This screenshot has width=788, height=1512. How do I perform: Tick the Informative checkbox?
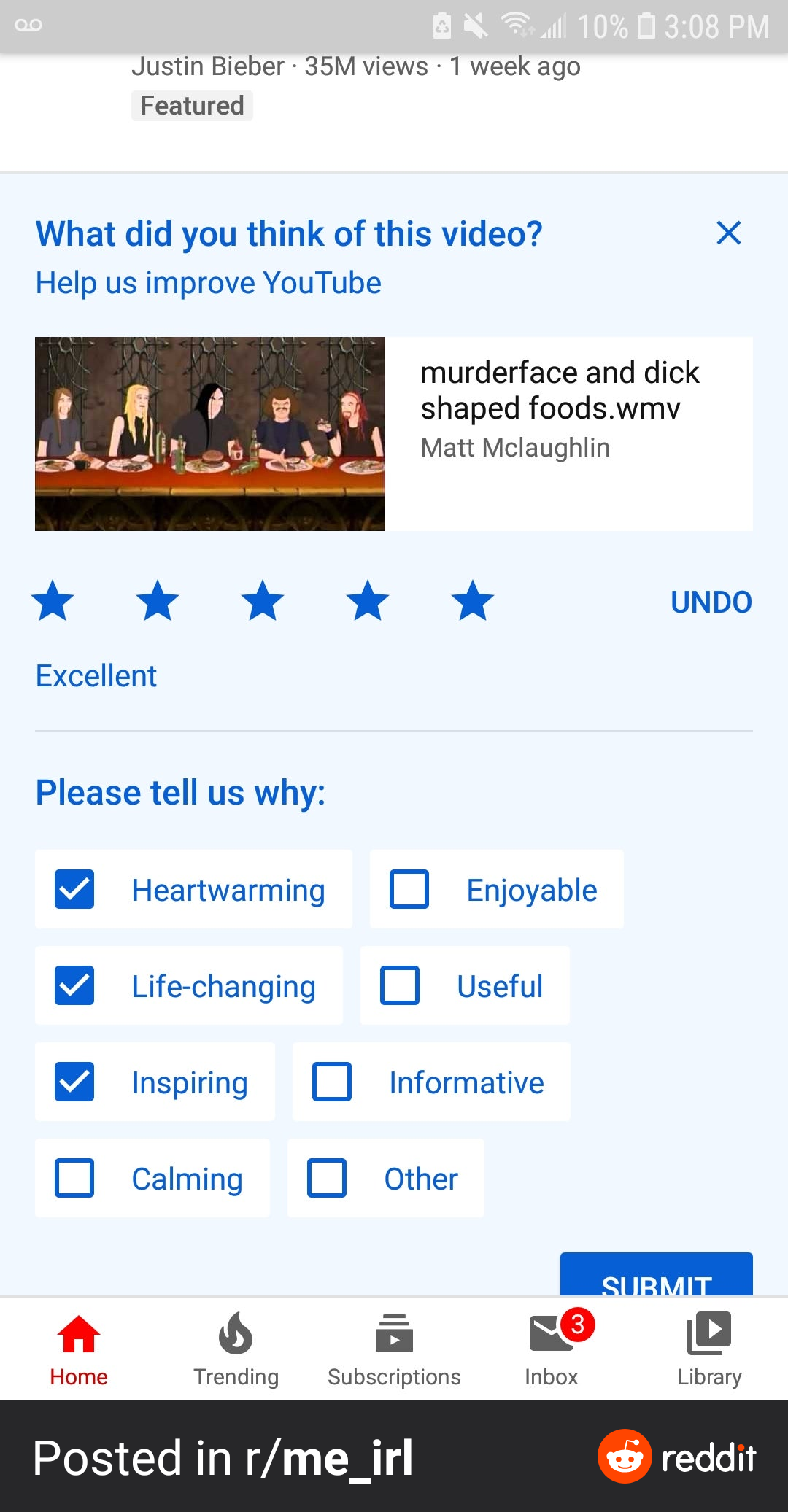332,1082
